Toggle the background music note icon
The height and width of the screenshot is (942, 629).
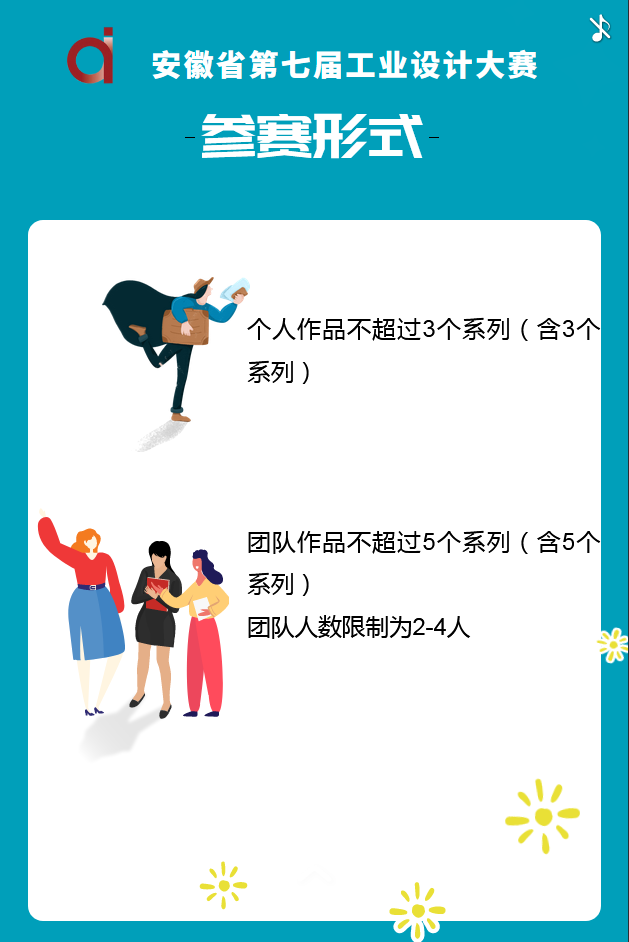[600, 28]
